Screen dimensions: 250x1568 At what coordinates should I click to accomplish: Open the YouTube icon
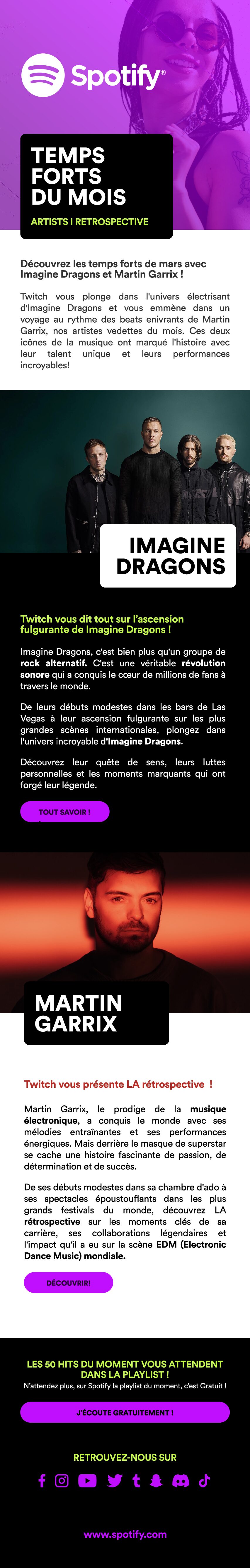(88, 1481)
